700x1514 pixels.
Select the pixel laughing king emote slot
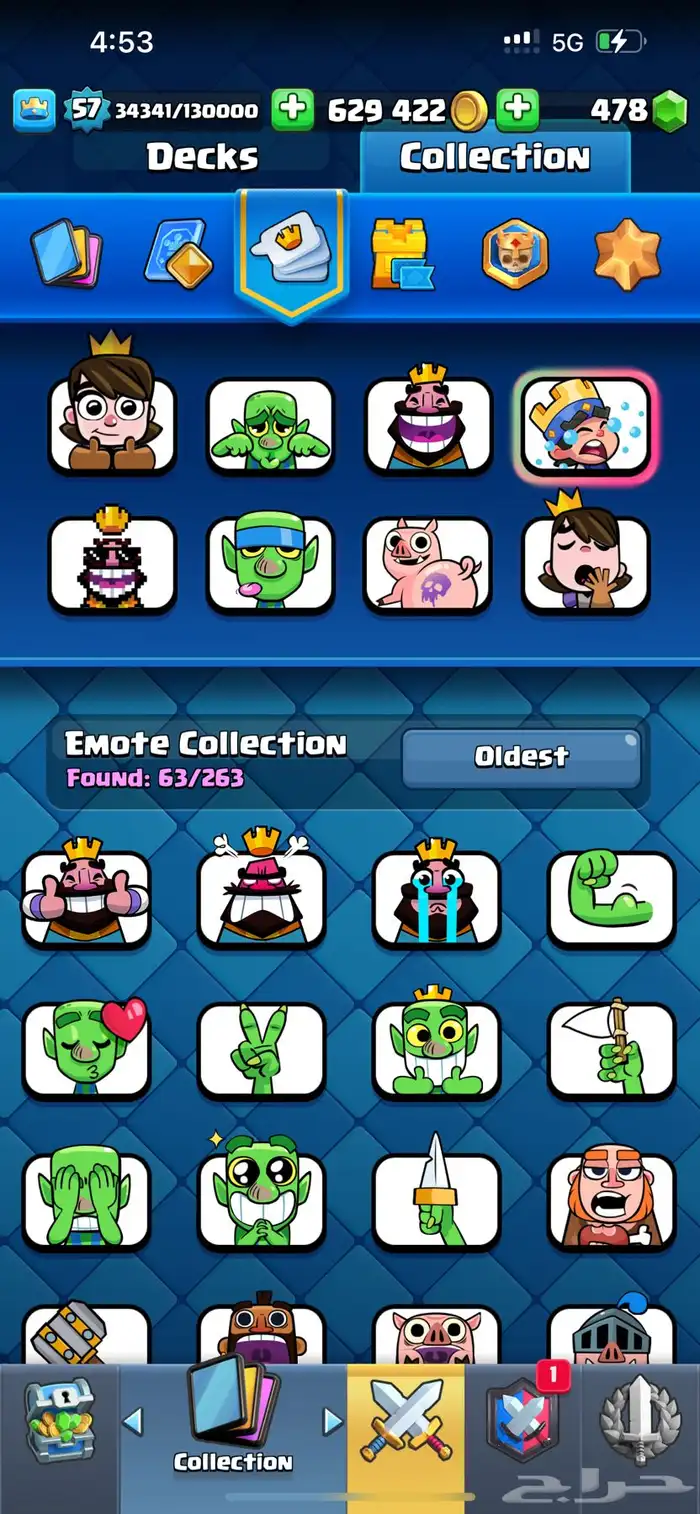click(112, 564)
